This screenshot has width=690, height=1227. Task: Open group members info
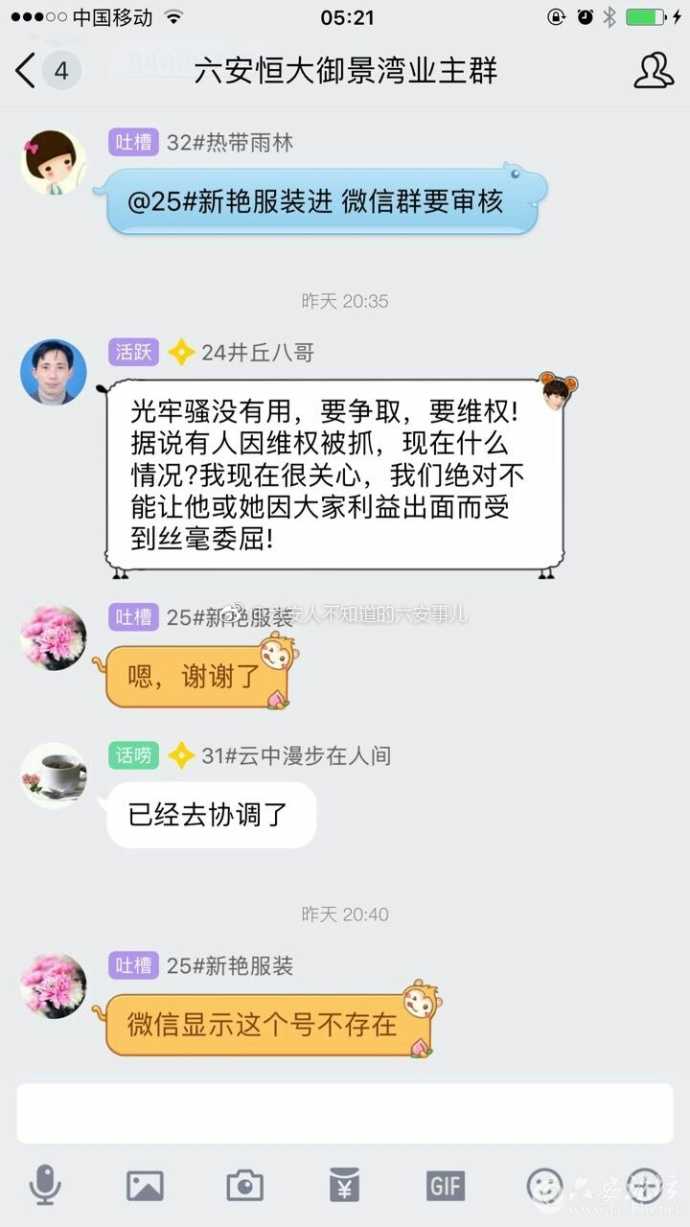654,71
